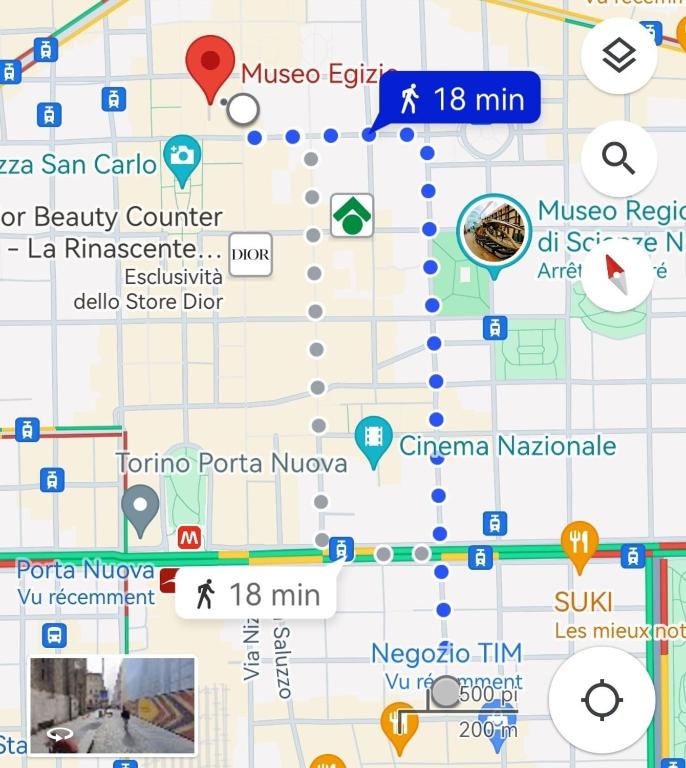Center map on my location

[x=602, y=700]
